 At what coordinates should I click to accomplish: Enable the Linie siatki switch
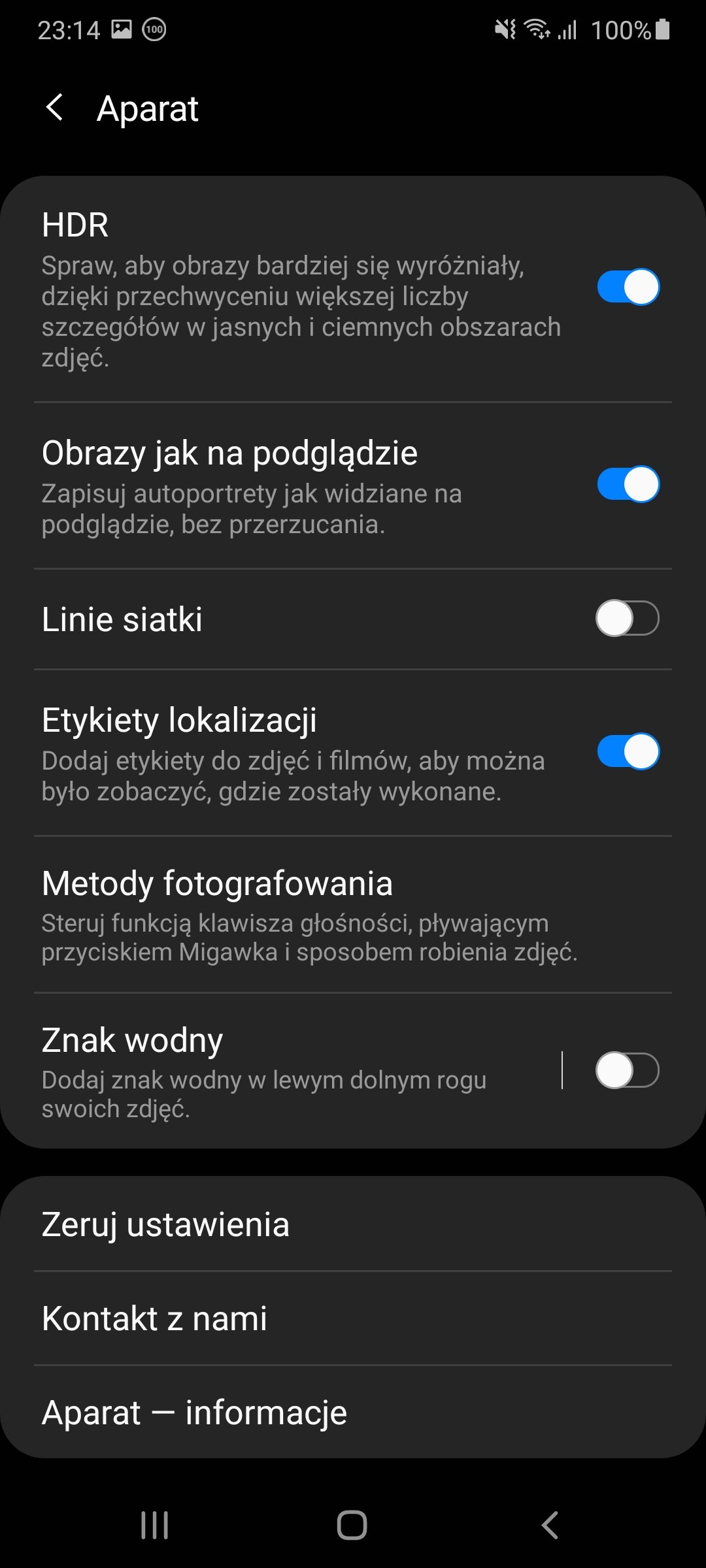[628, 618]
